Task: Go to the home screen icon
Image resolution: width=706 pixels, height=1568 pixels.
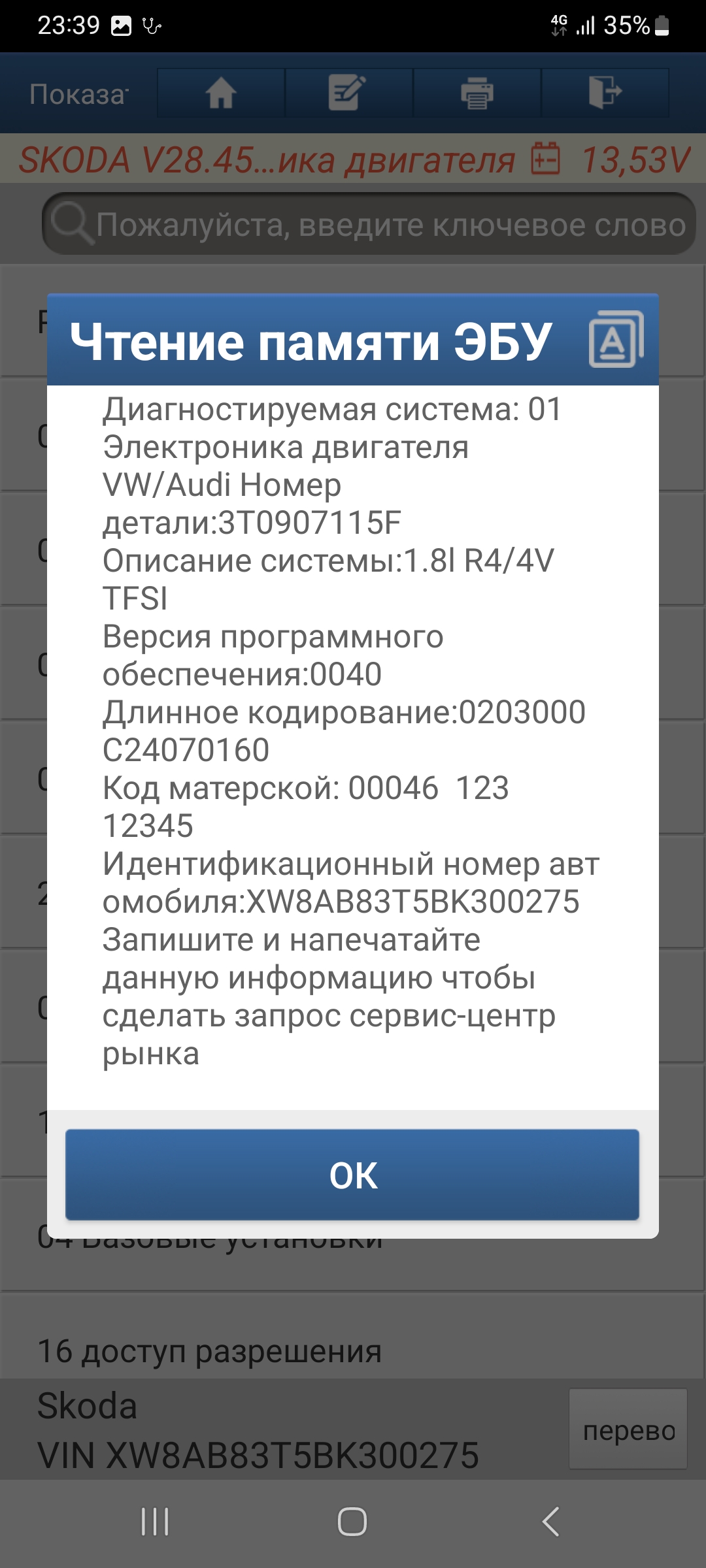Action: (221, 93)
